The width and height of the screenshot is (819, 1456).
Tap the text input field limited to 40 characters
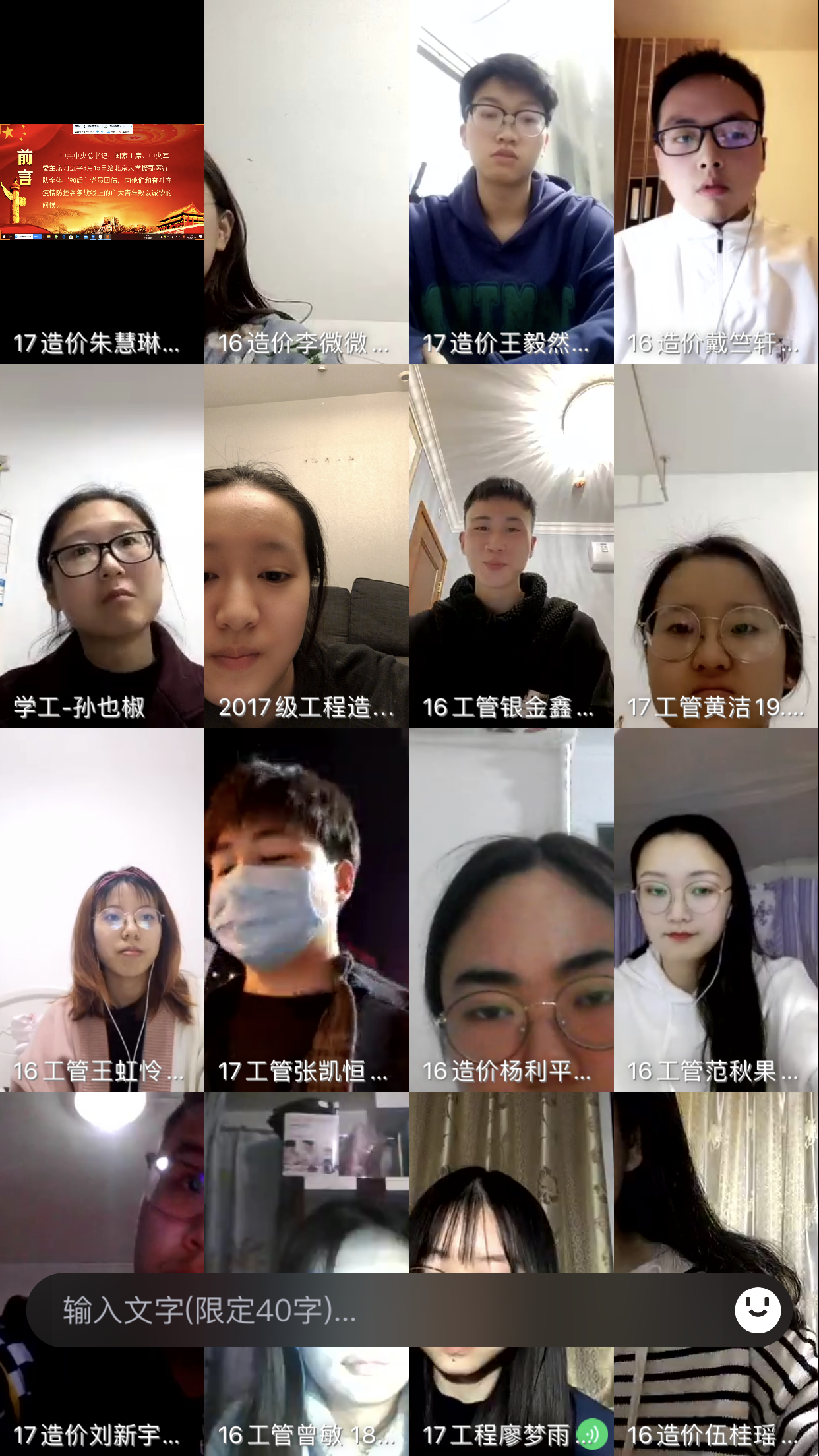369,1310
